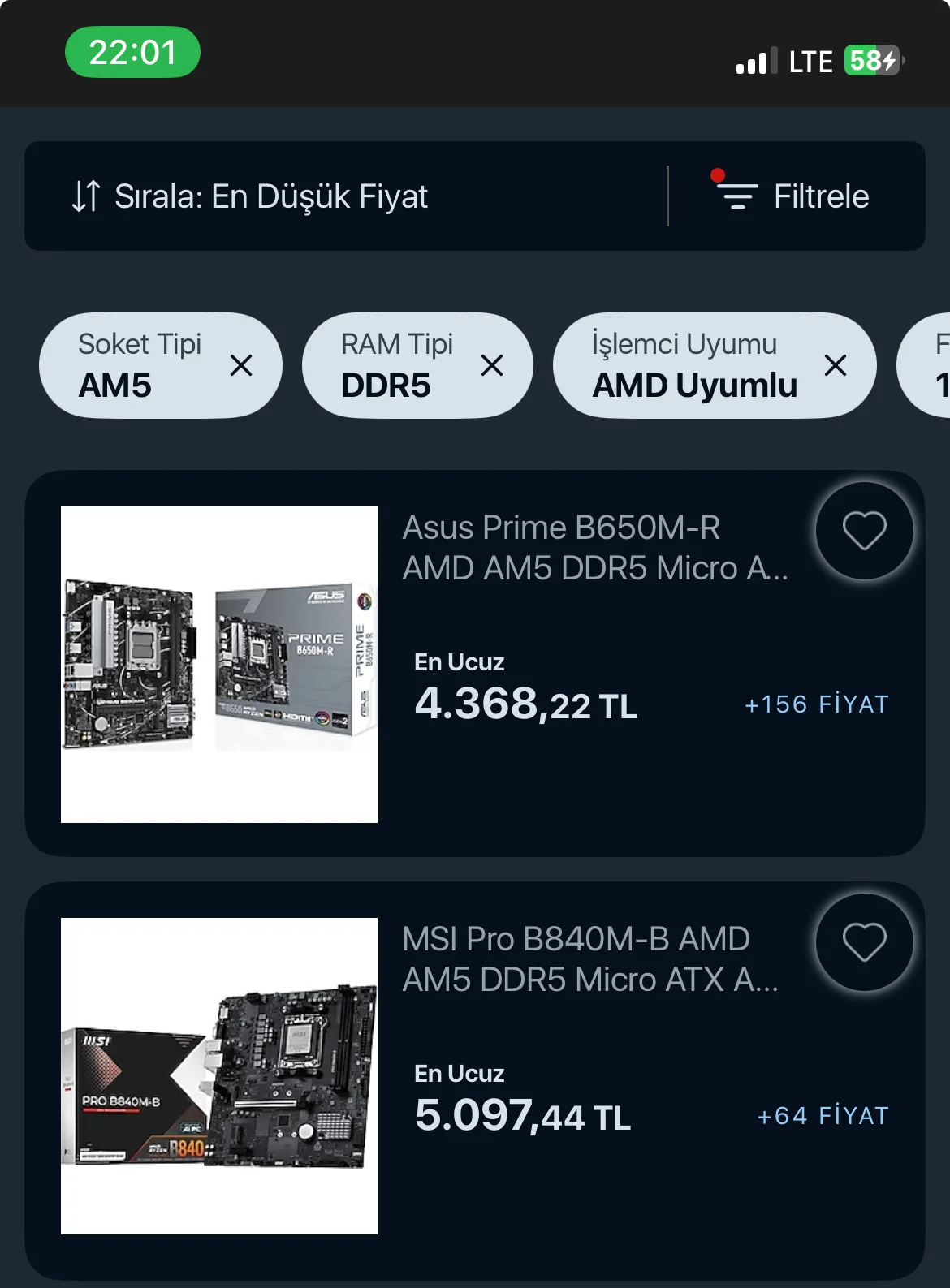View +156 FİYAT offers for Asus Prime

(x=817, y=704)
